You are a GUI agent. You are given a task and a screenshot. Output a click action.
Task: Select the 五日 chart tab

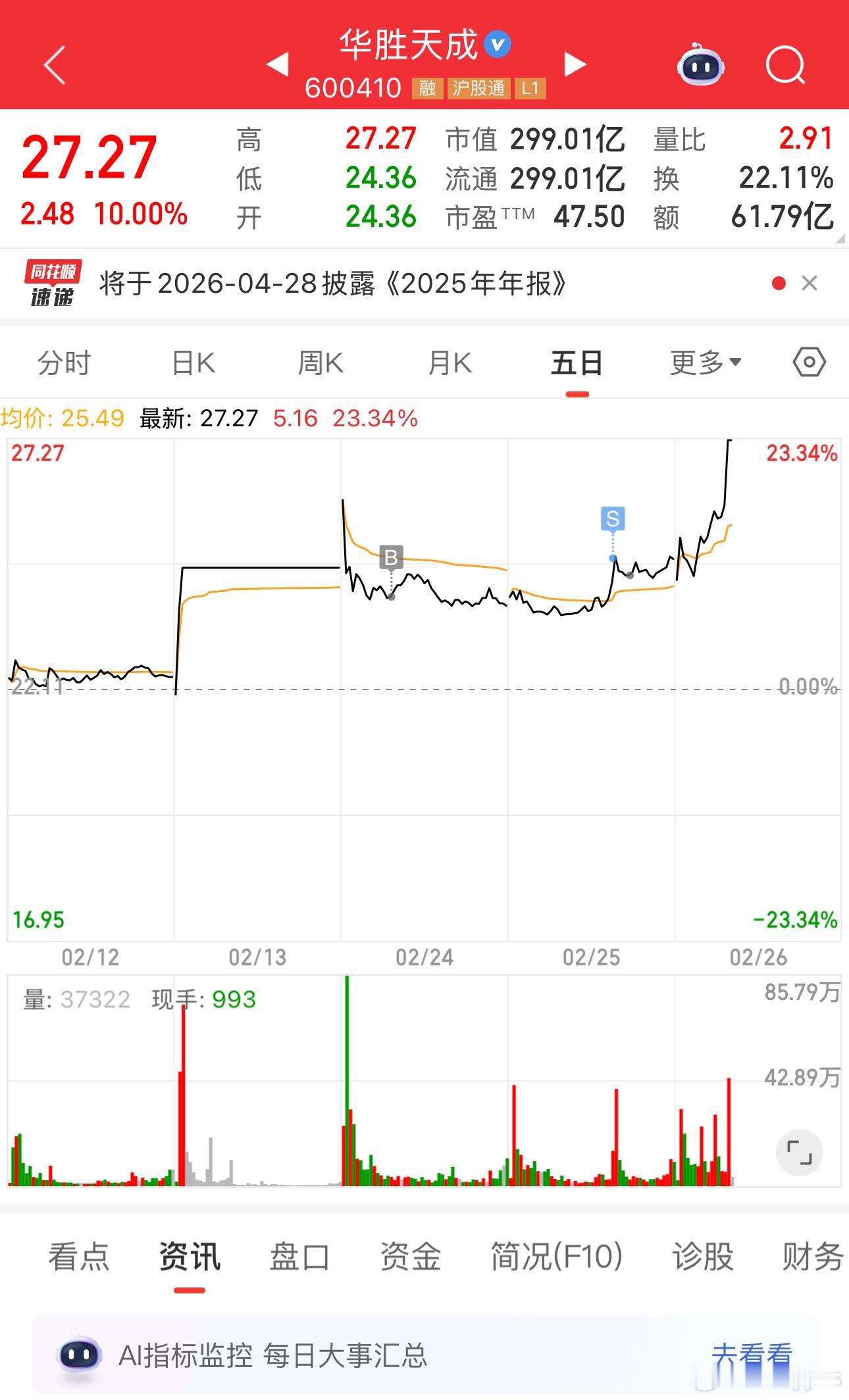(577, 362)
